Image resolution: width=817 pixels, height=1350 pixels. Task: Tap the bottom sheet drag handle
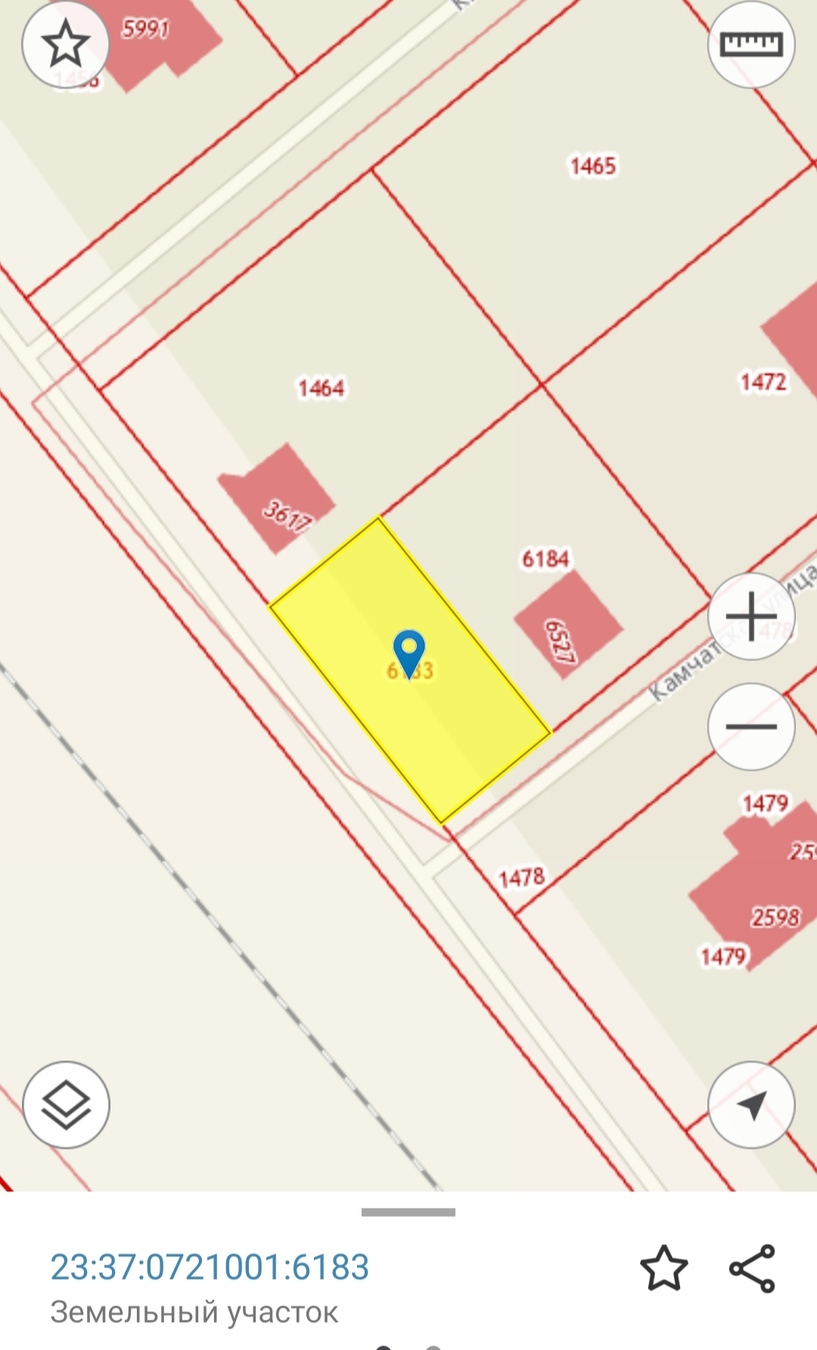click(x=408, y=1212)
